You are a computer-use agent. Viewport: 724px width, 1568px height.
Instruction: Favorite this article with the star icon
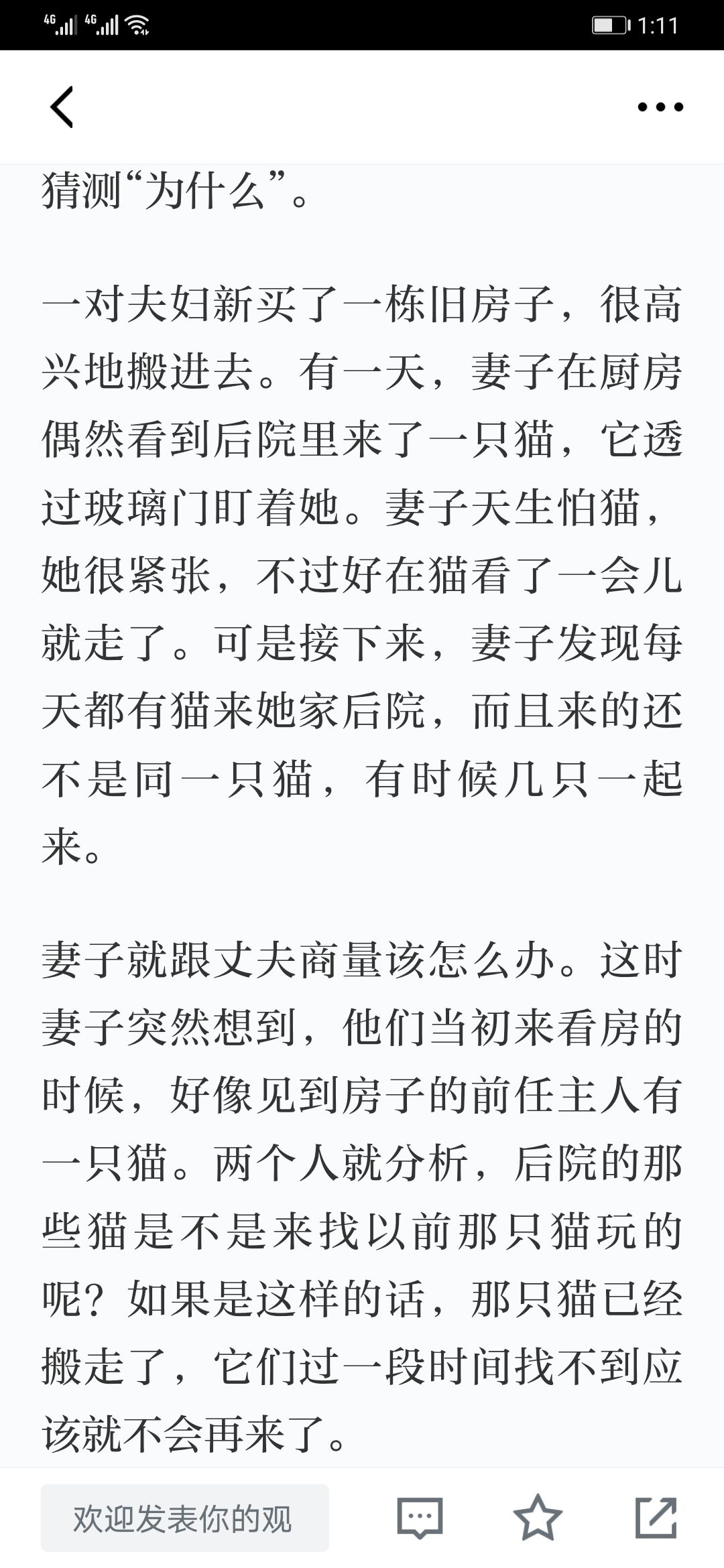[538, 1518]
